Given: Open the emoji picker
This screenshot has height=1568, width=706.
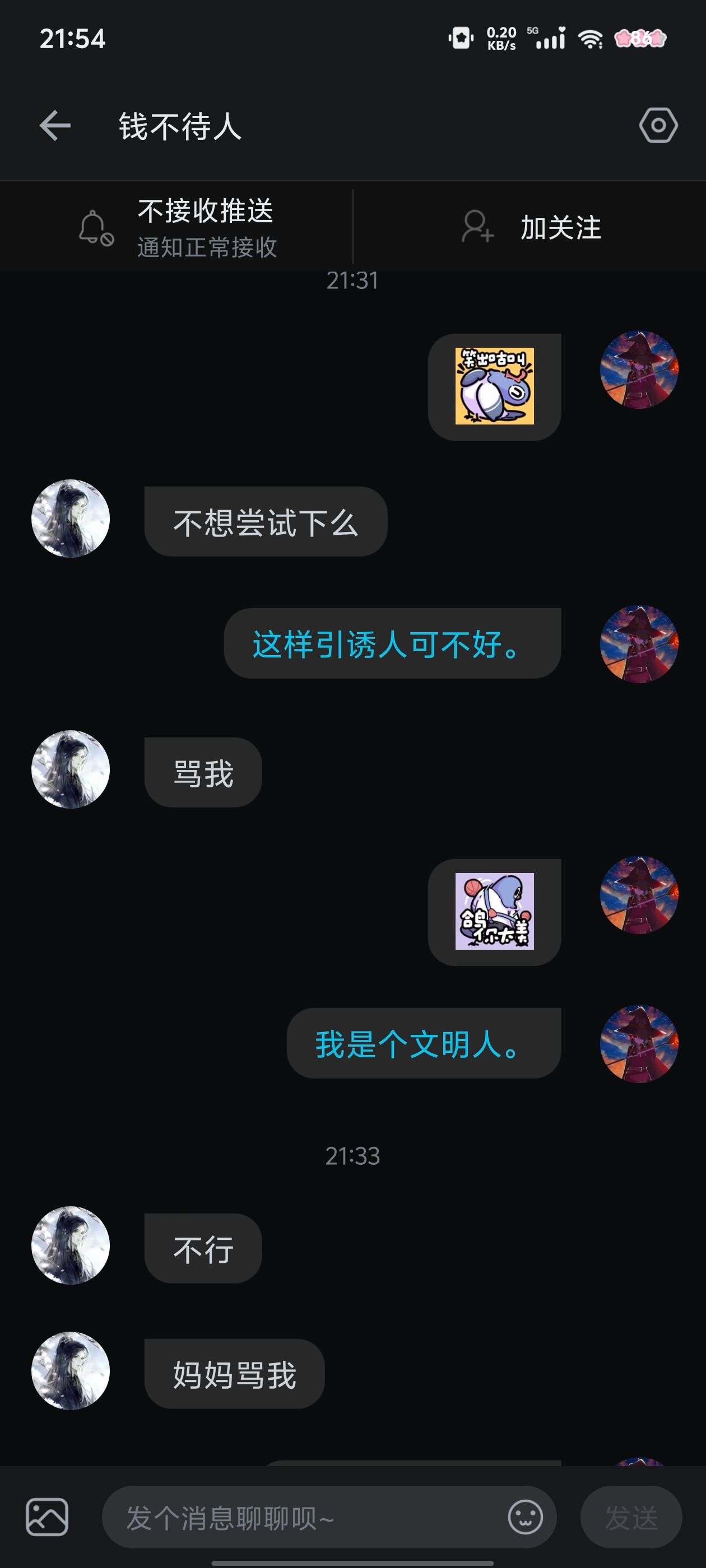Looking at the screenshot, I should pyautogui.click(x=525, y=1517).
